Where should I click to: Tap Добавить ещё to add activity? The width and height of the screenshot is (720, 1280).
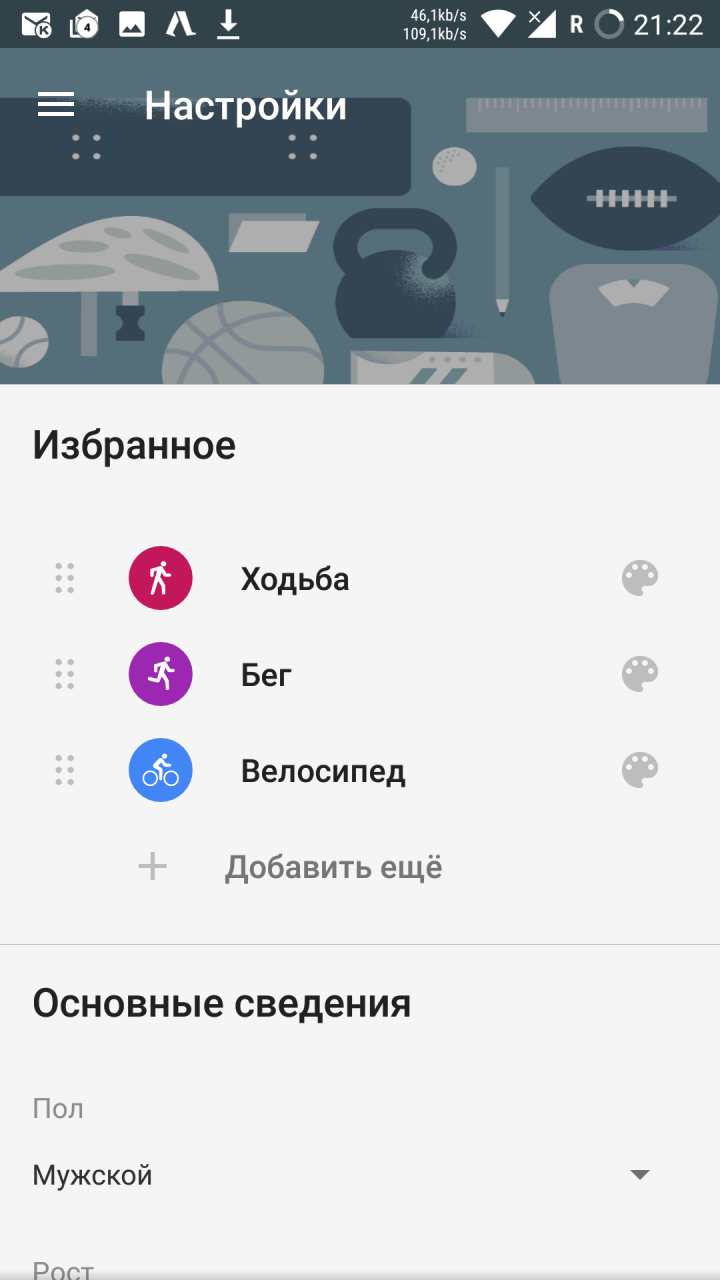pos(332,867)
